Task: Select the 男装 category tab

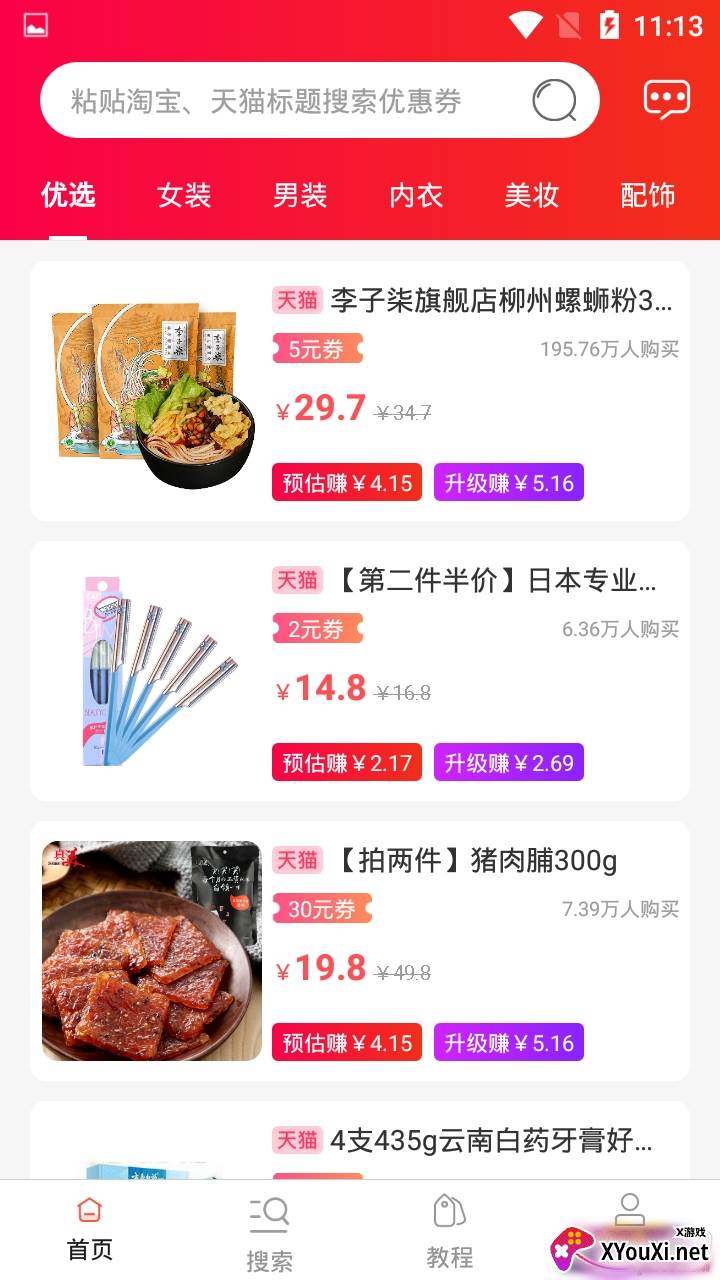Action: (300, 196)
